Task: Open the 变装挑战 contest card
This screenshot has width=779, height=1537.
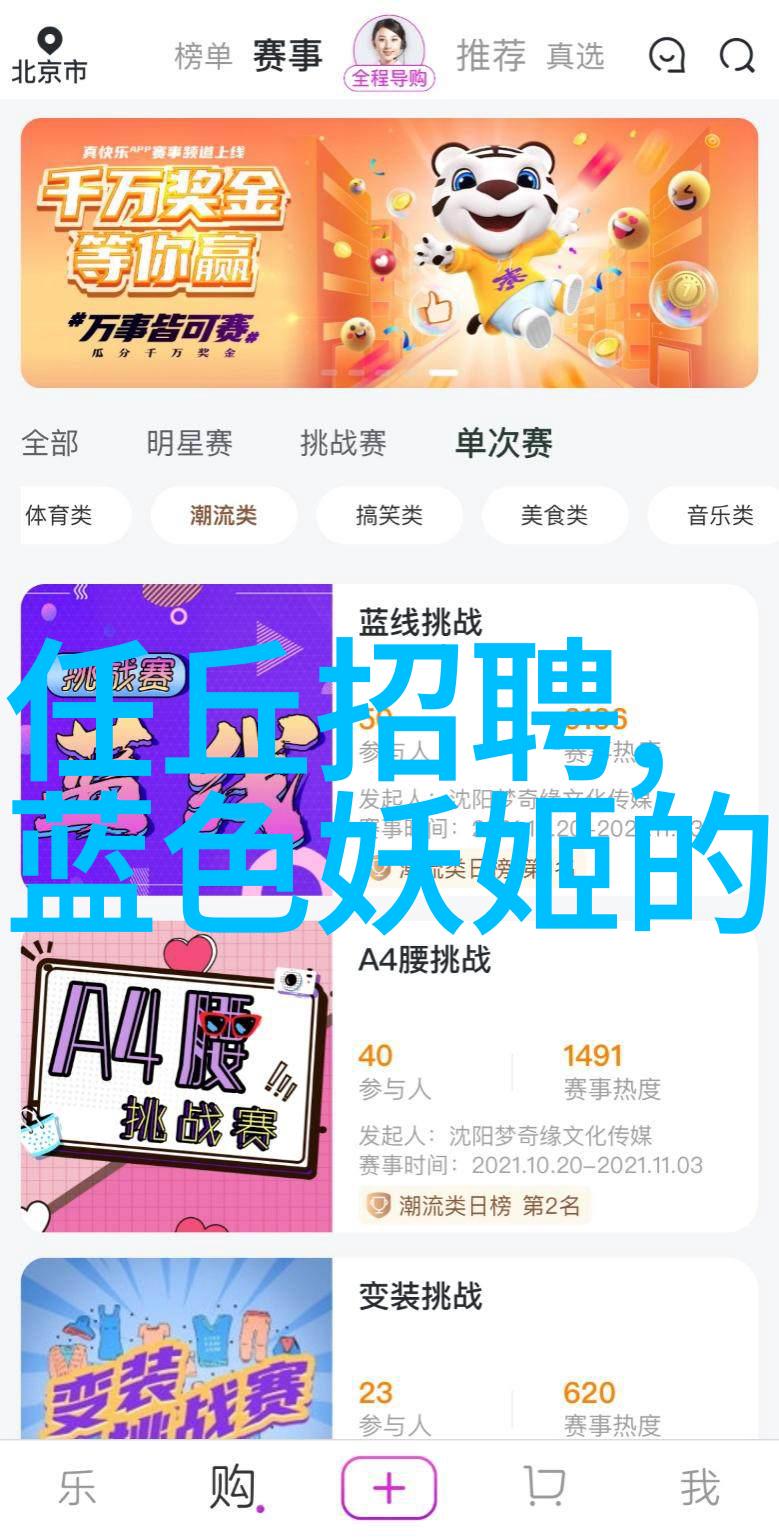Action: tap(389, 1350)
